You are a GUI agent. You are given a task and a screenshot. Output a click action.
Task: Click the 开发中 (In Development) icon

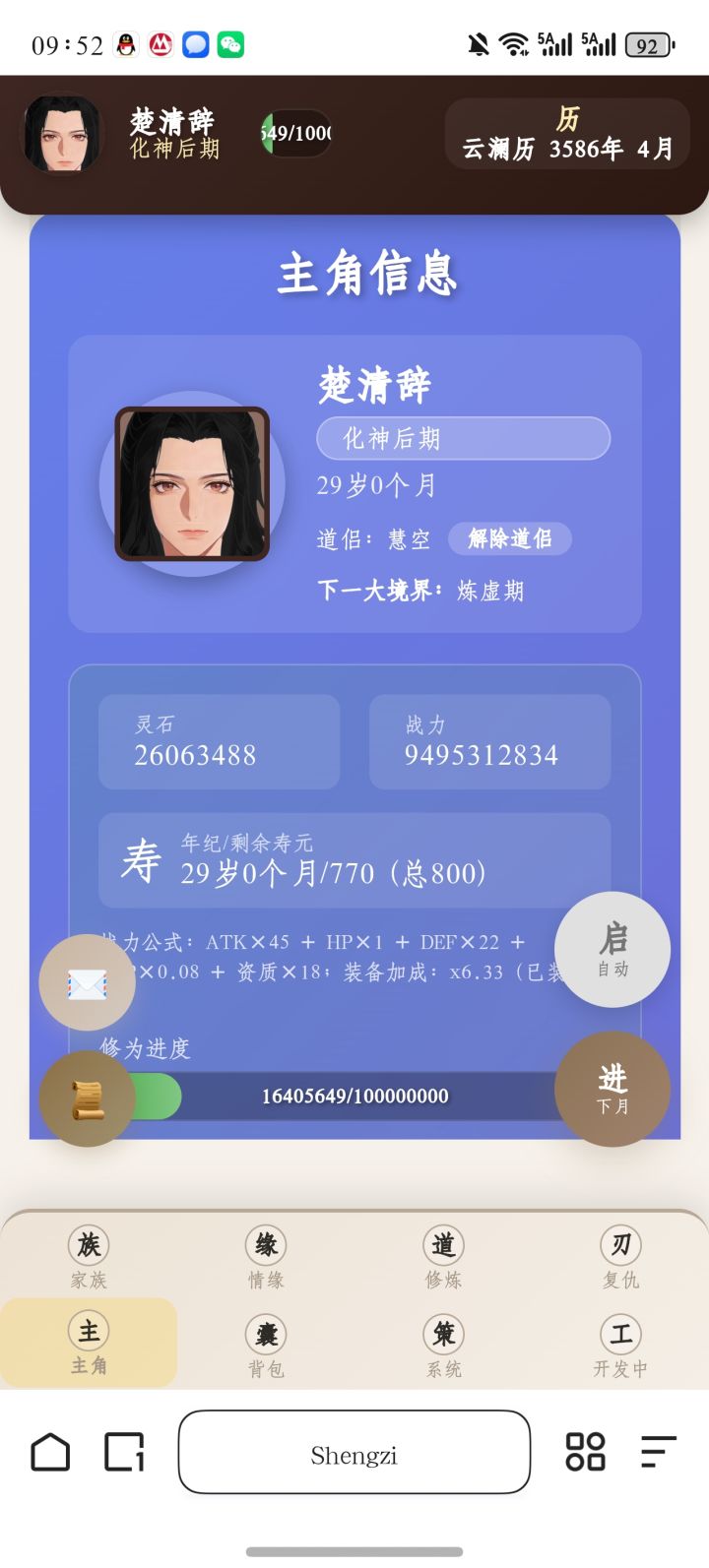point(620,1344)
